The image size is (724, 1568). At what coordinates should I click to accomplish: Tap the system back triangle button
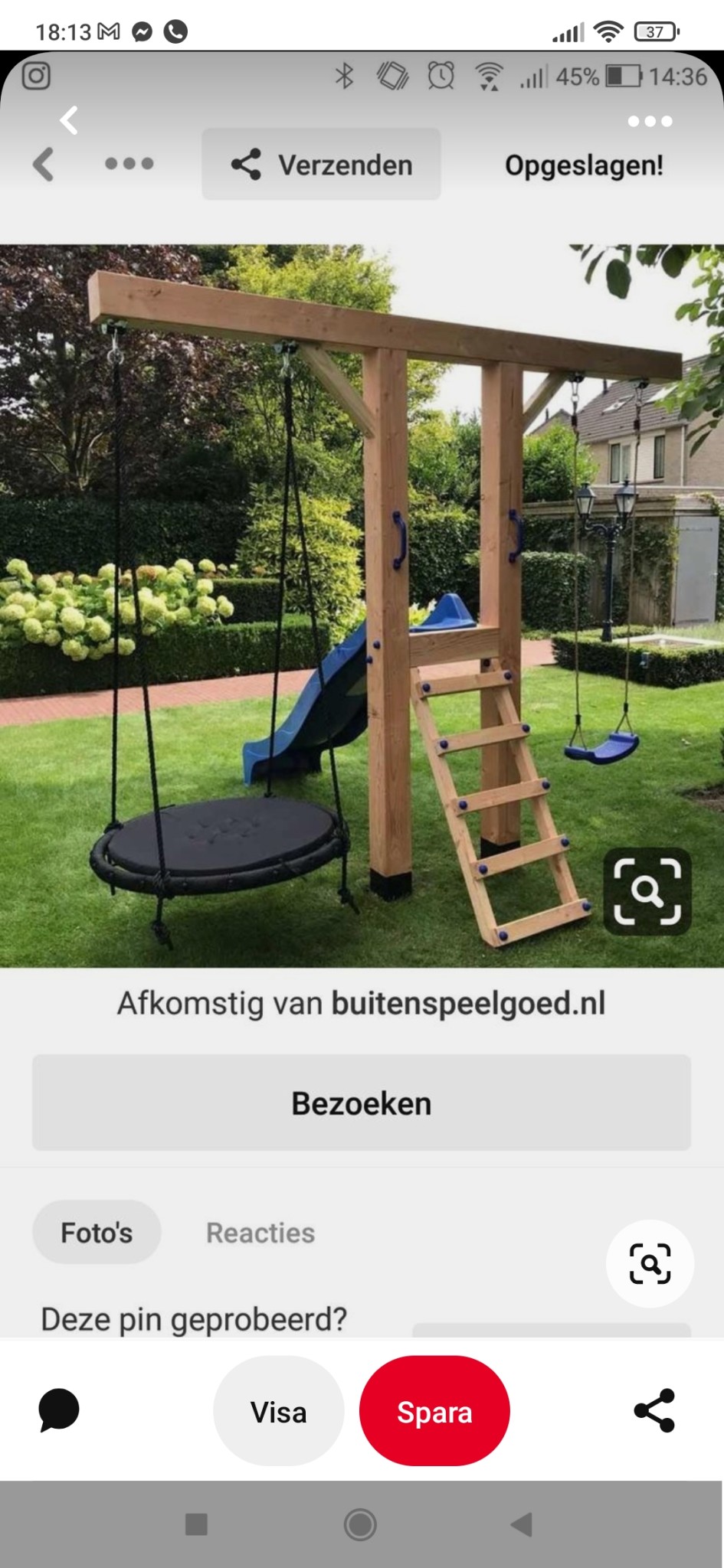[522, 1524]
